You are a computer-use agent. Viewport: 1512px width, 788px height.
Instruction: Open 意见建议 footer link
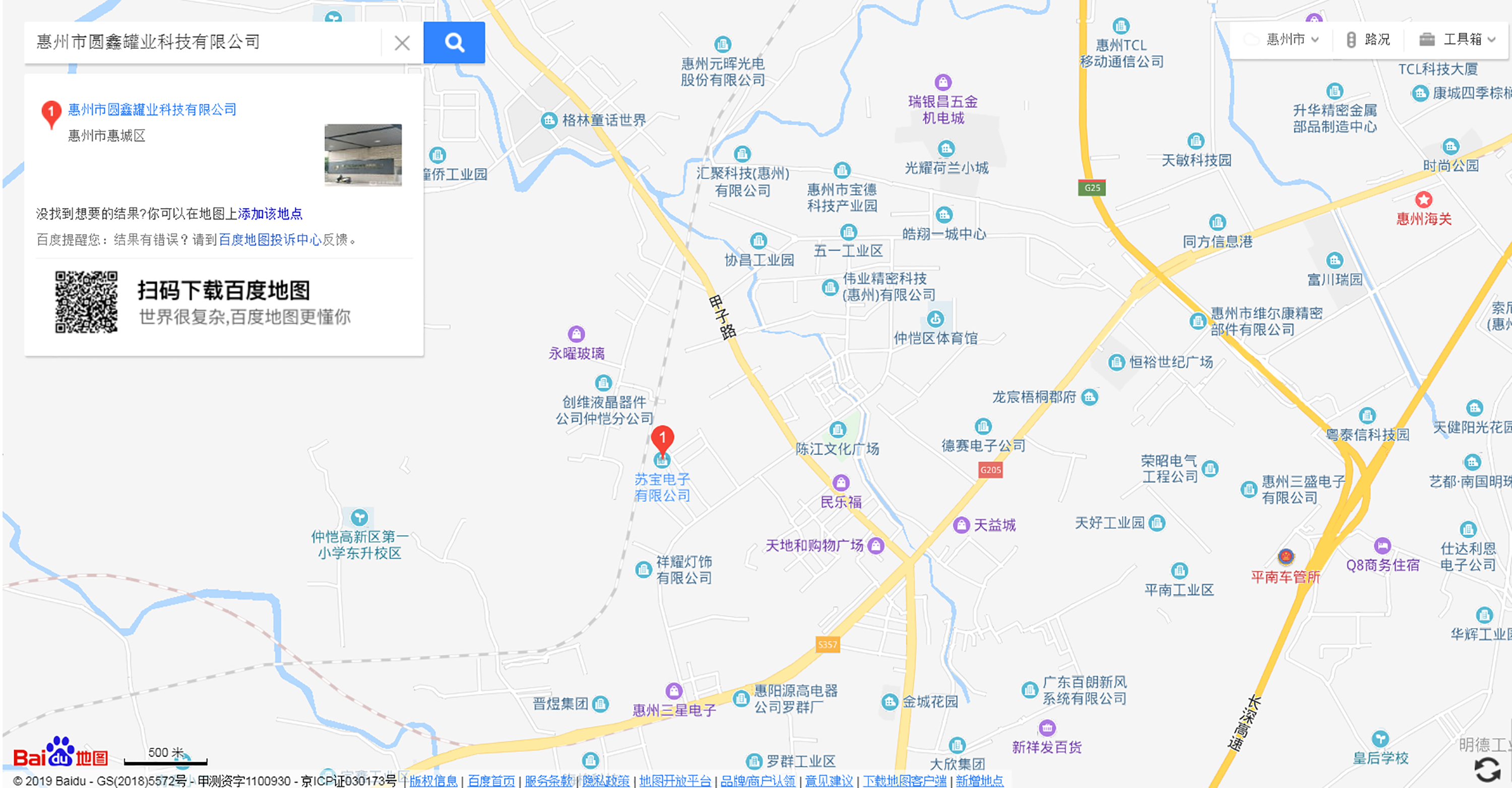click(828, 780)
